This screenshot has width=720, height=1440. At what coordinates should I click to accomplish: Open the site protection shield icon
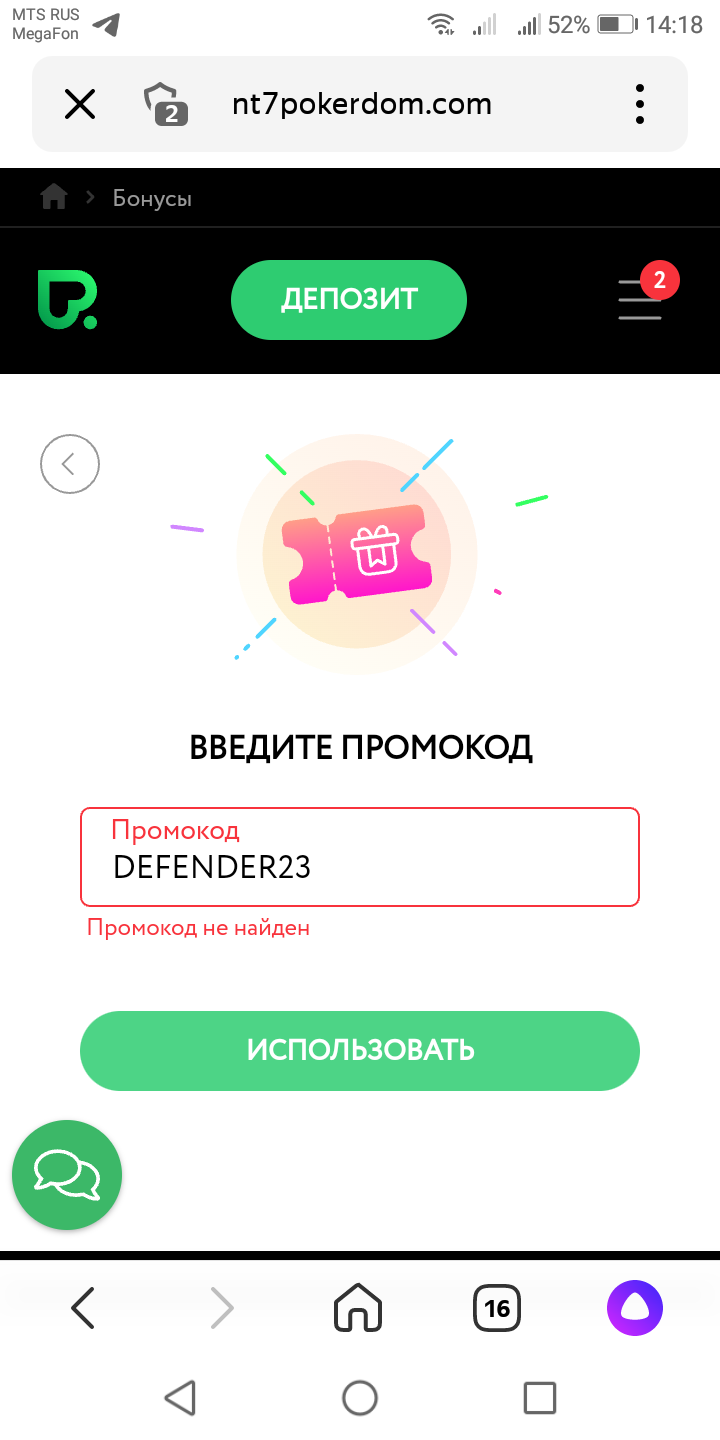(161, 103)
